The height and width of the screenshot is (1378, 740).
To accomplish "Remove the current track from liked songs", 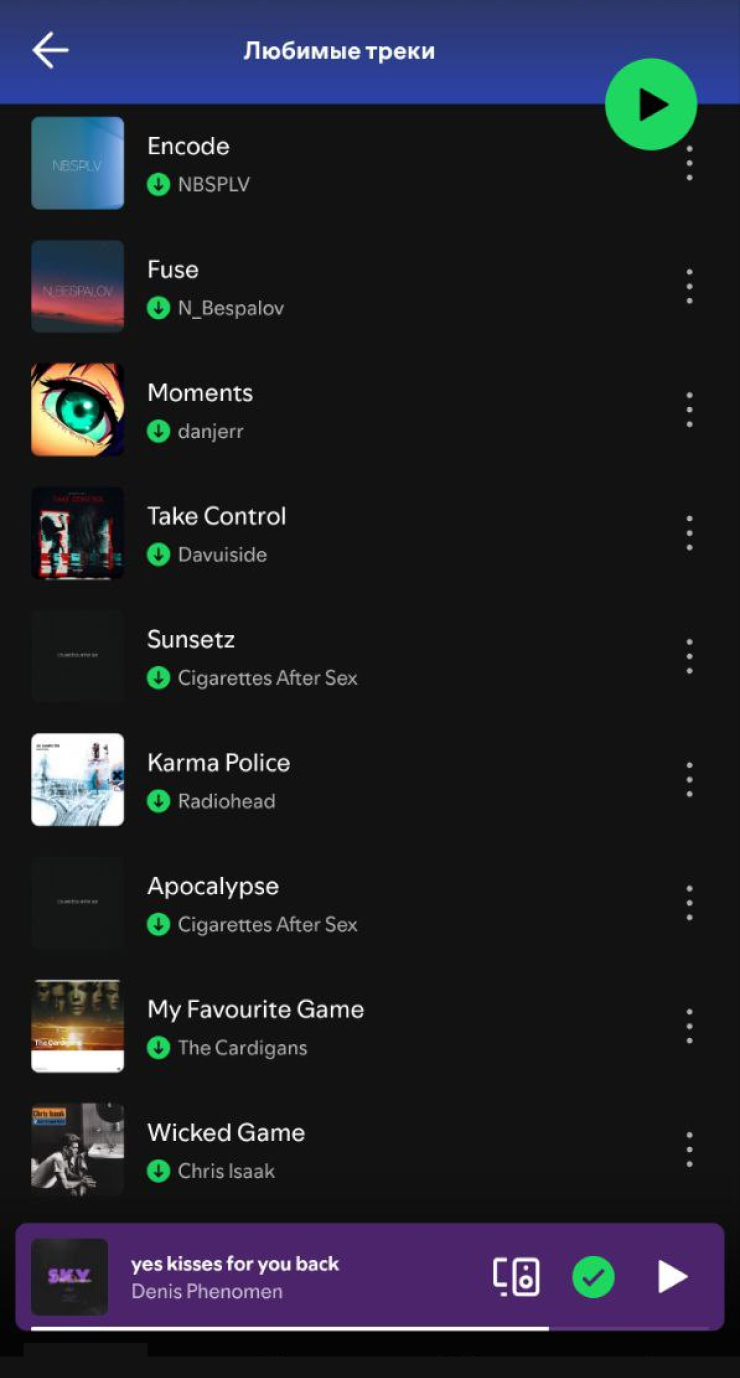I will (593, 1277).
